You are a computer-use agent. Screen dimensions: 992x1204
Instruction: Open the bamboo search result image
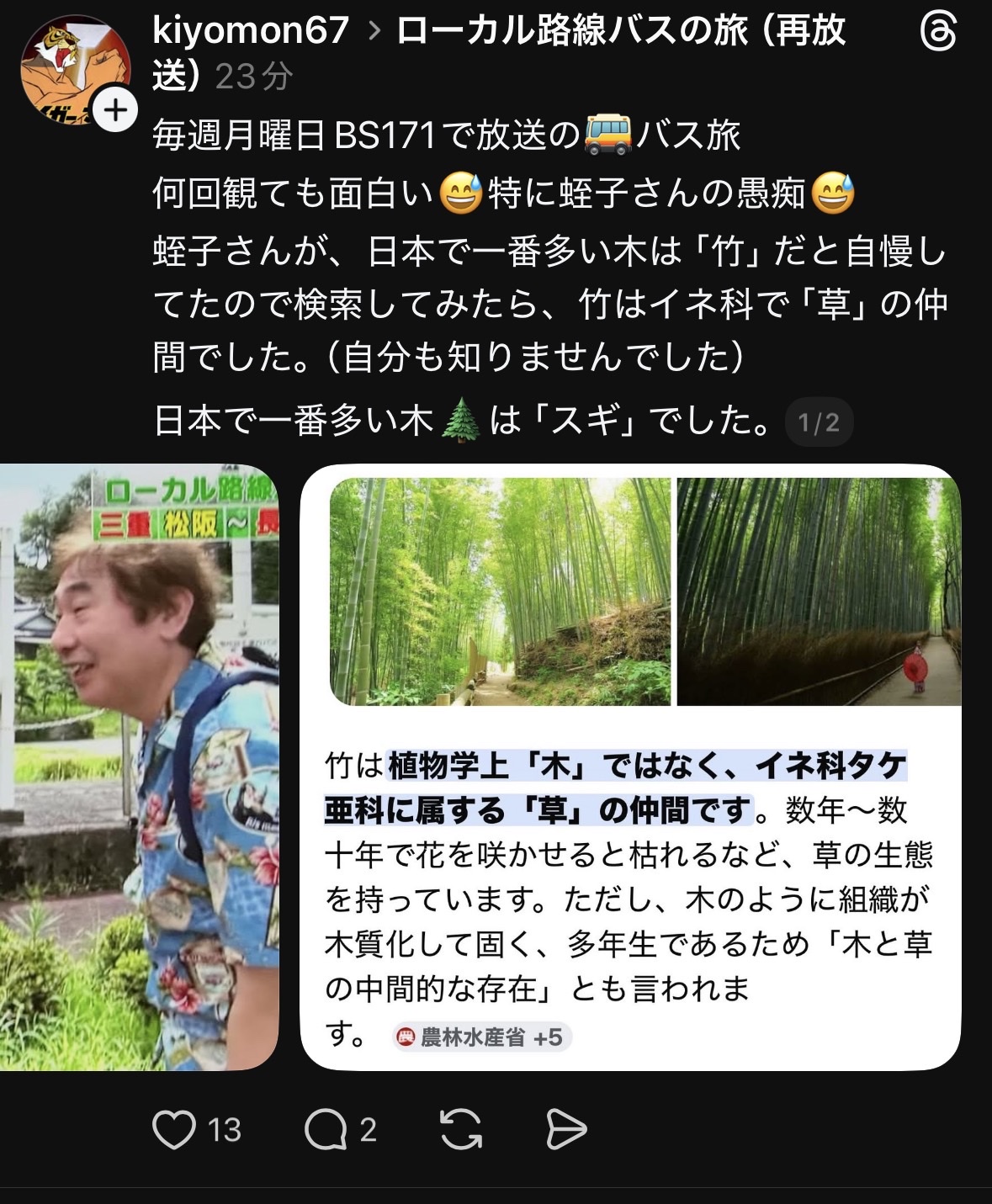[x=629, y=767]
